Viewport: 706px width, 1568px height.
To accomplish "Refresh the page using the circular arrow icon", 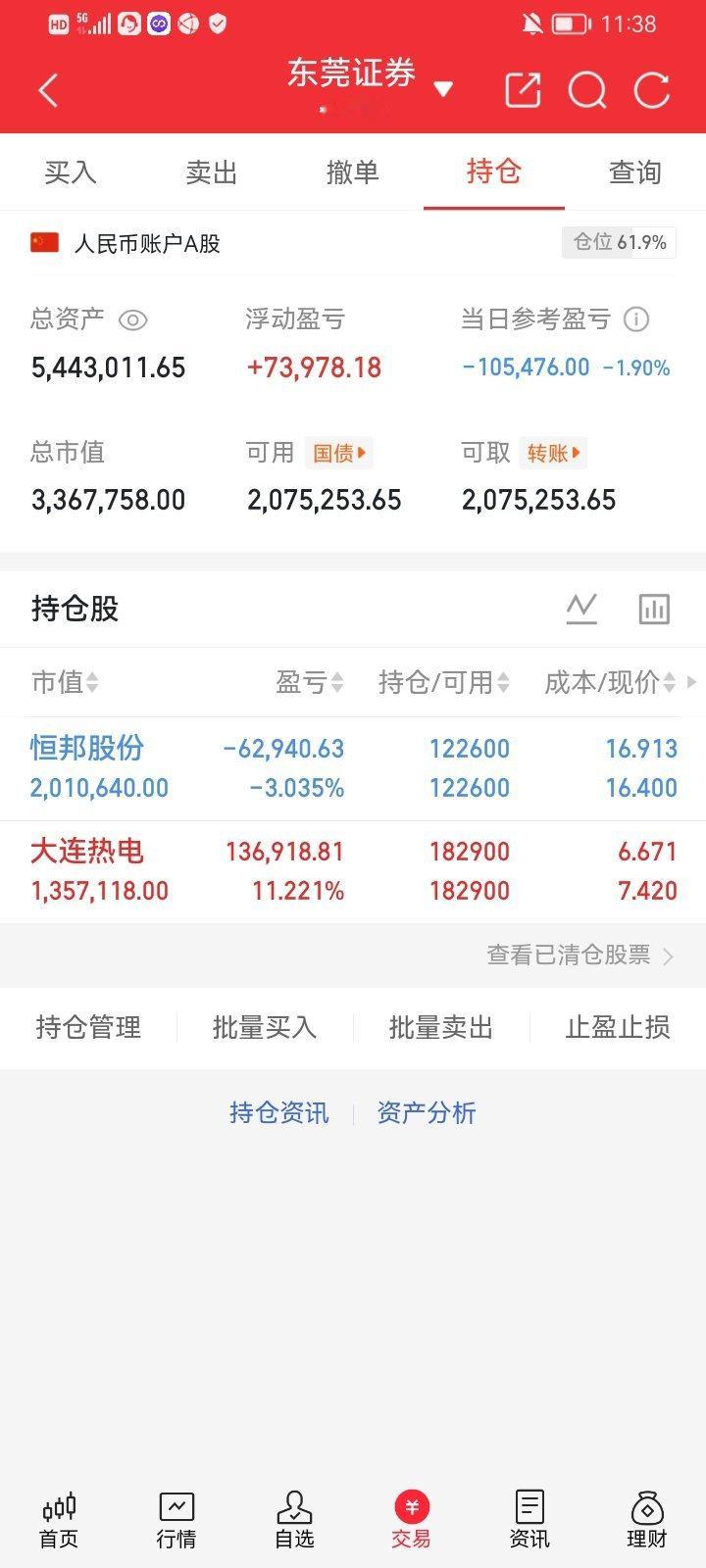I will [x=652, y=89].
